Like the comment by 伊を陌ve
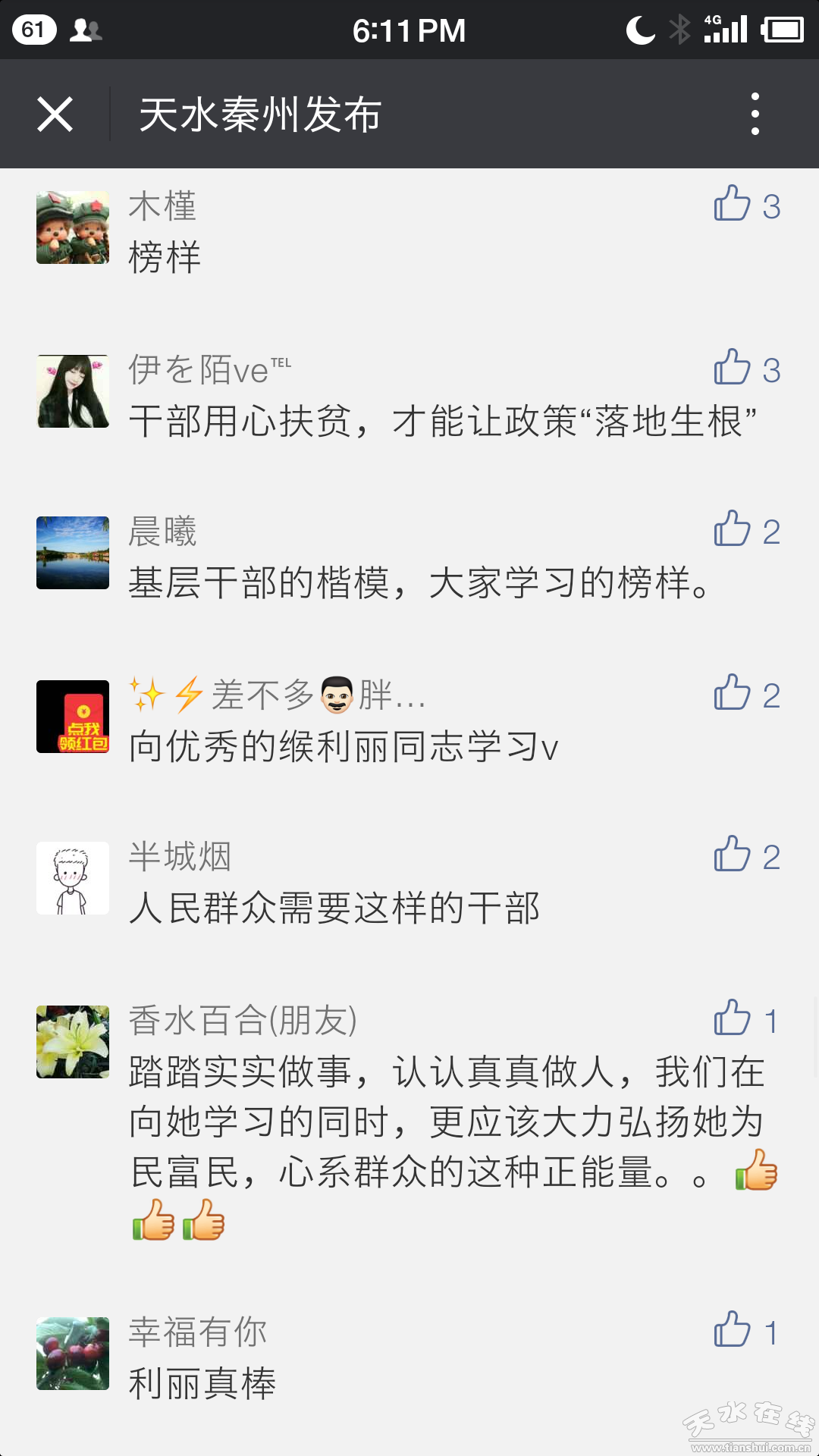This screenshot has height=1456, width=819. (x=733, y=369)
